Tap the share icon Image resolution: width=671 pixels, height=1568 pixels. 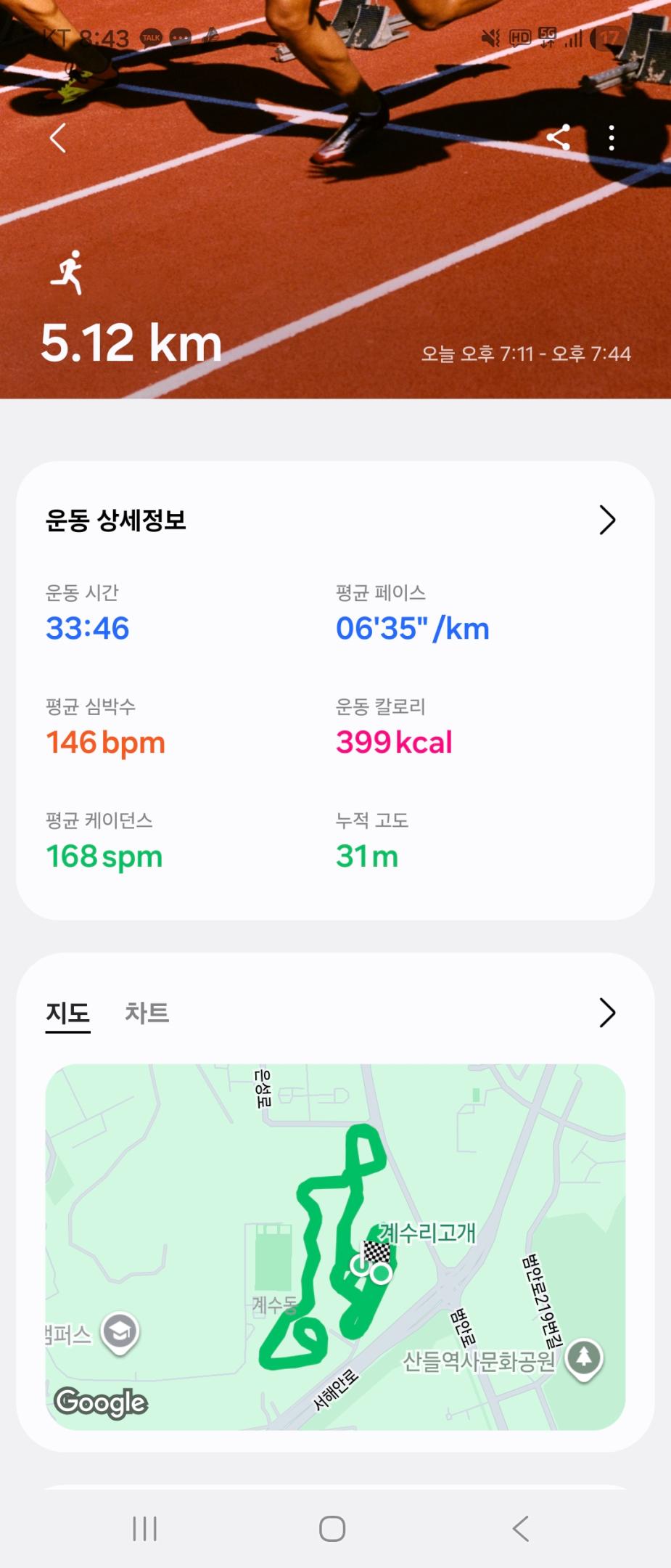click(x=559, y=138)
